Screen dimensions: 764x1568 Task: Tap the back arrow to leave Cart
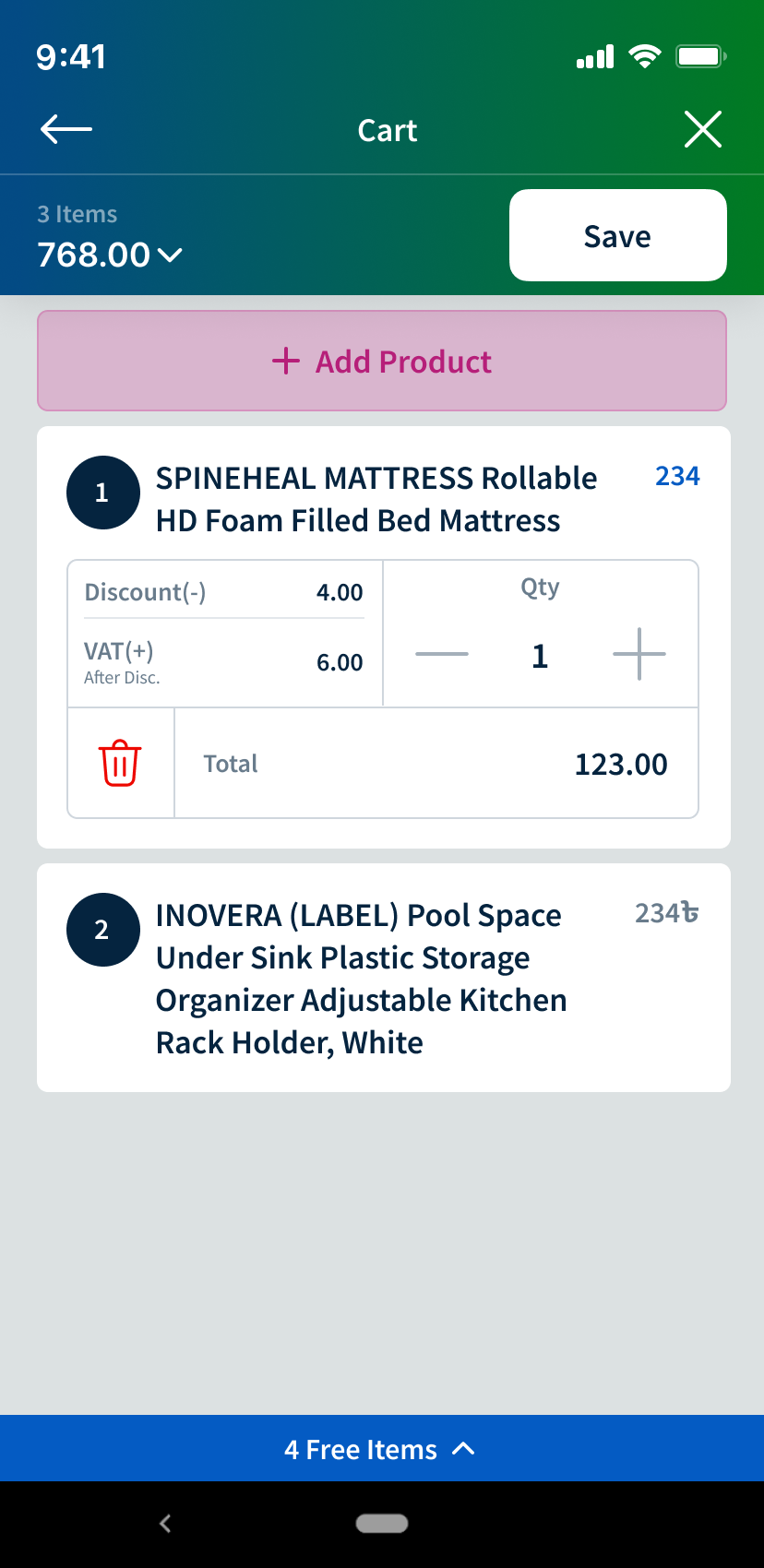[x=66, y=129]
